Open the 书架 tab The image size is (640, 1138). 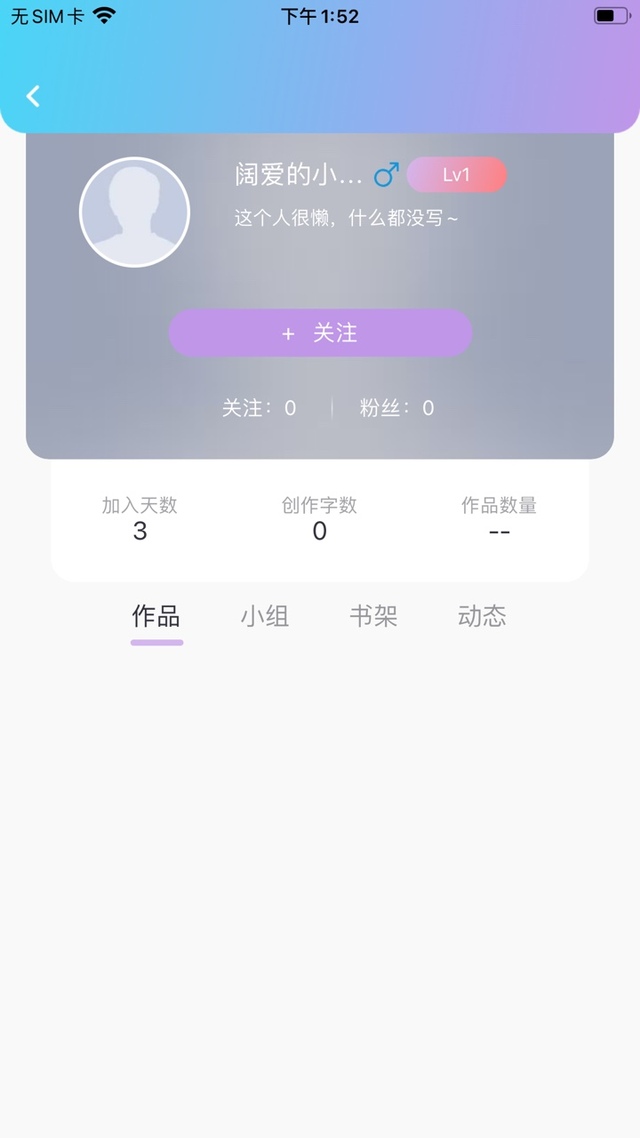tap(374, 616)
